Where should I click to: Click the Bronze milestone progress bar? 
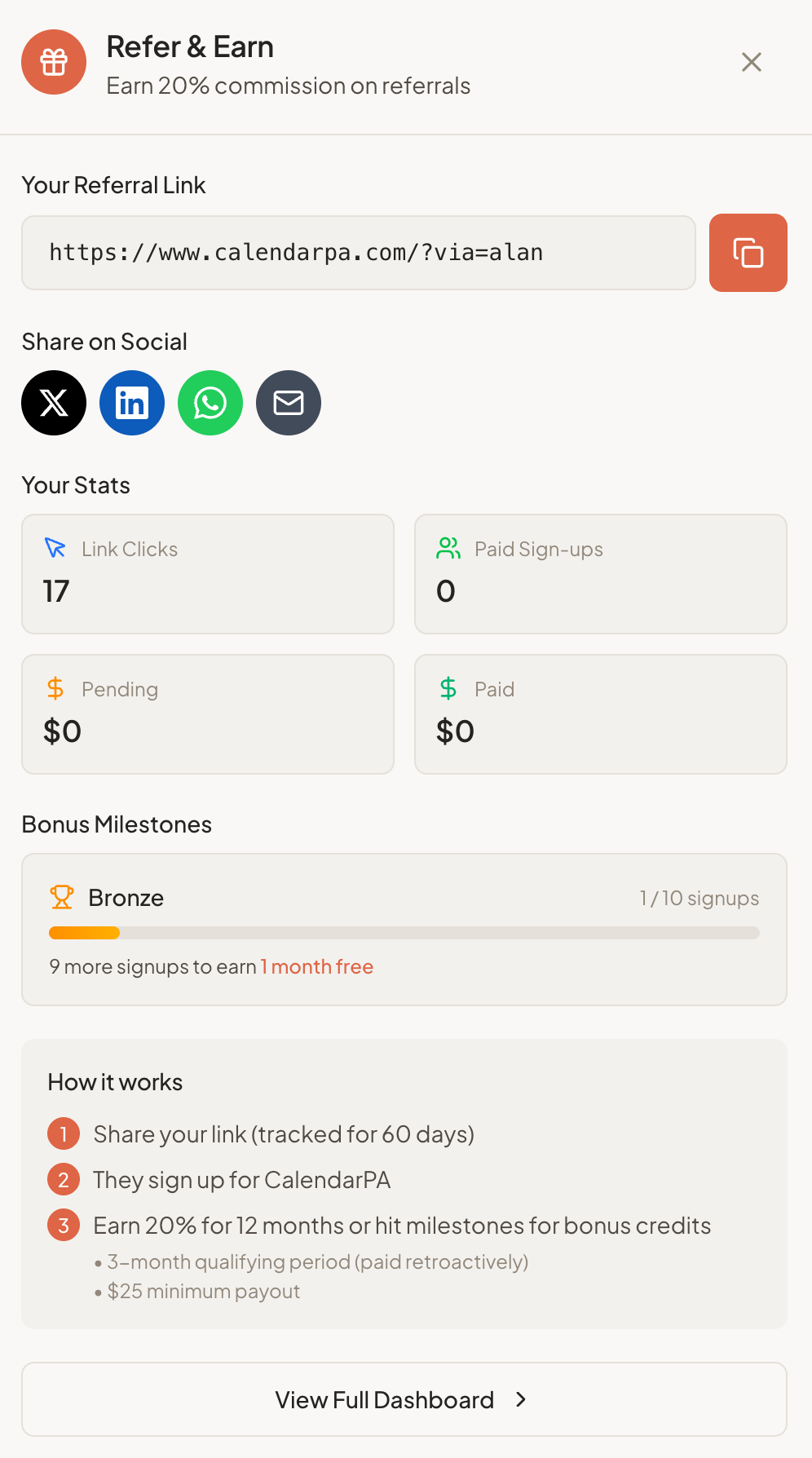tap(404, 932)
